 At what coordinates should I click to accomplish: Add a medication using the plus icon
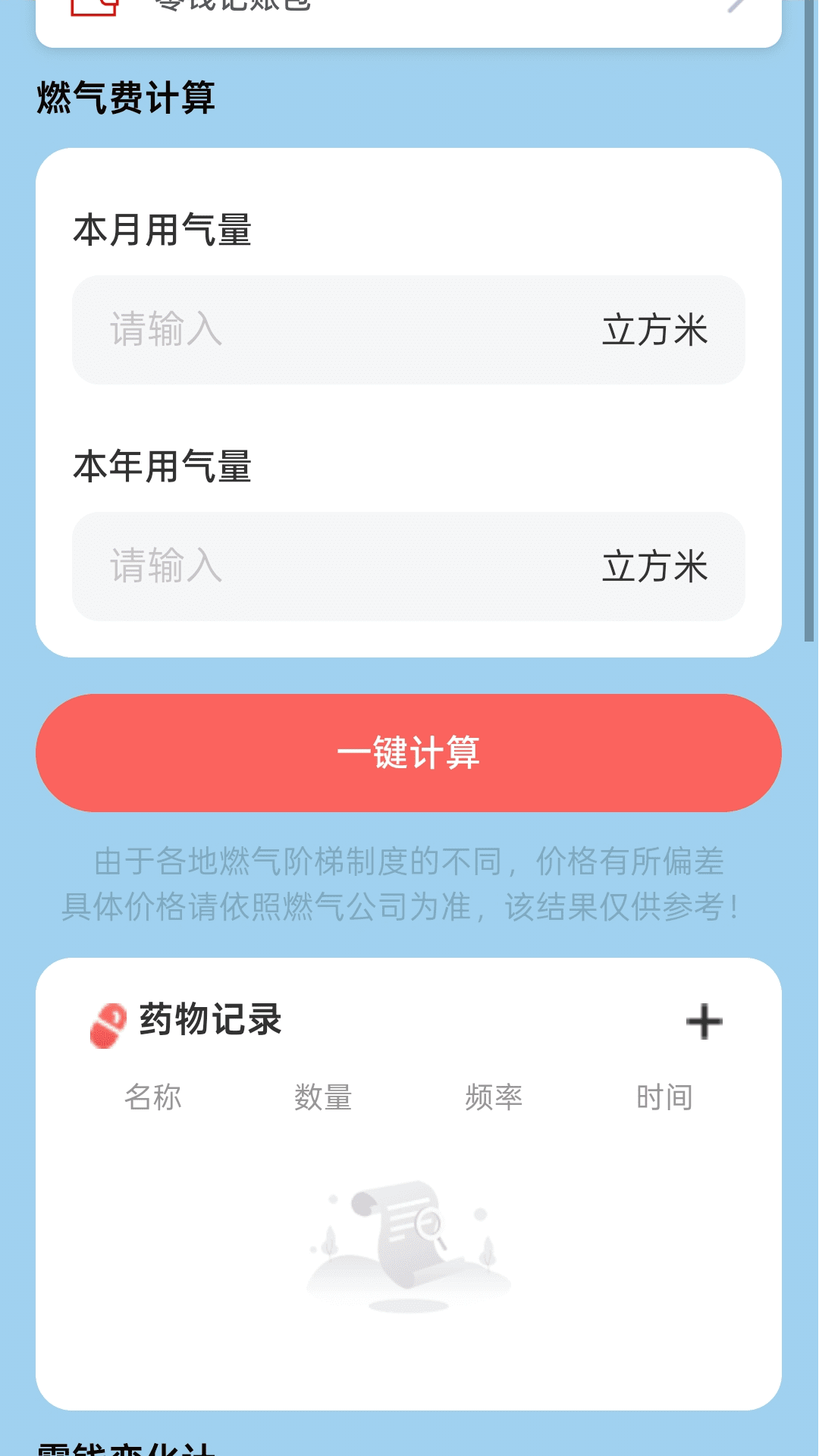pyautogui.click(x=703, y=1021)
